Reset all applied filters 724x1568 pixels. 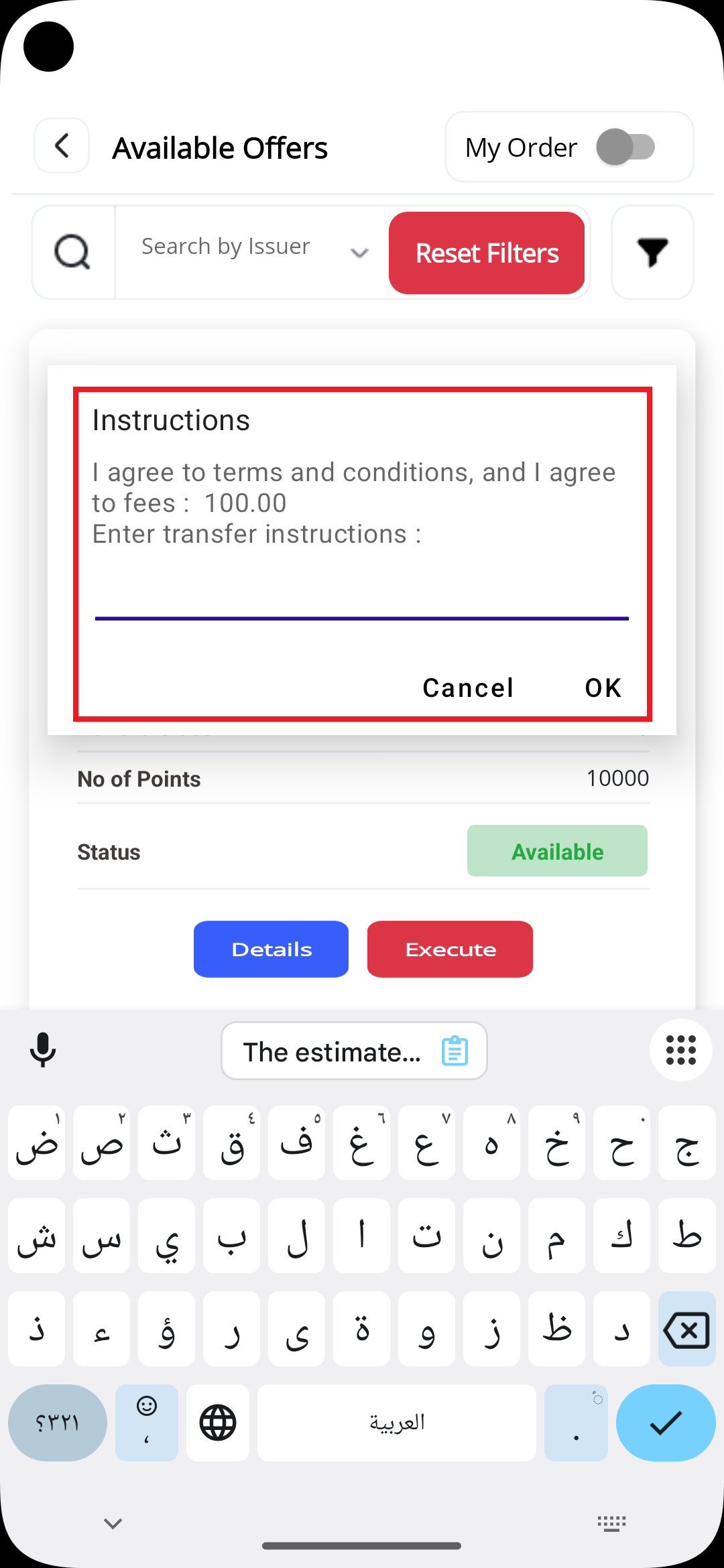(x=487, y=253)
